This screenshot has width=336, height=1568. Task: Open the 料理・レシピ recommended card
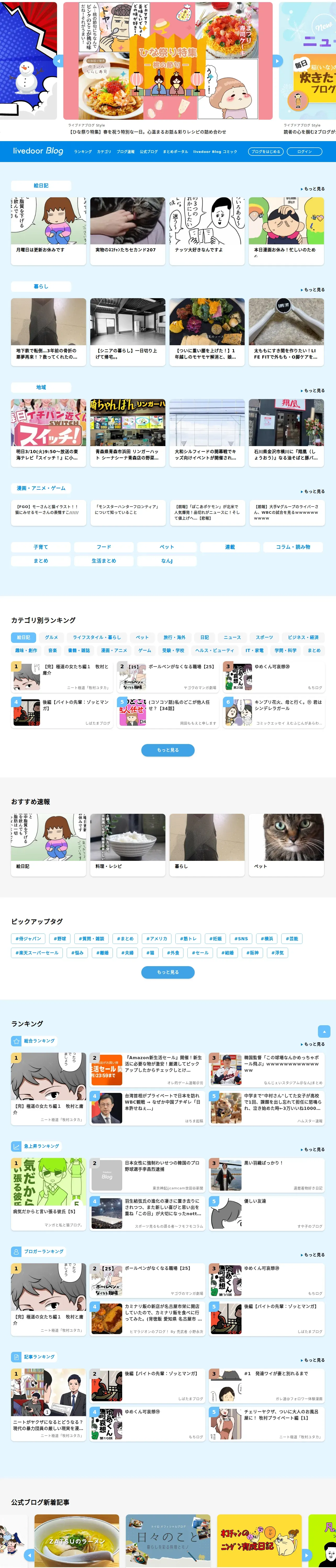[127, 845]
